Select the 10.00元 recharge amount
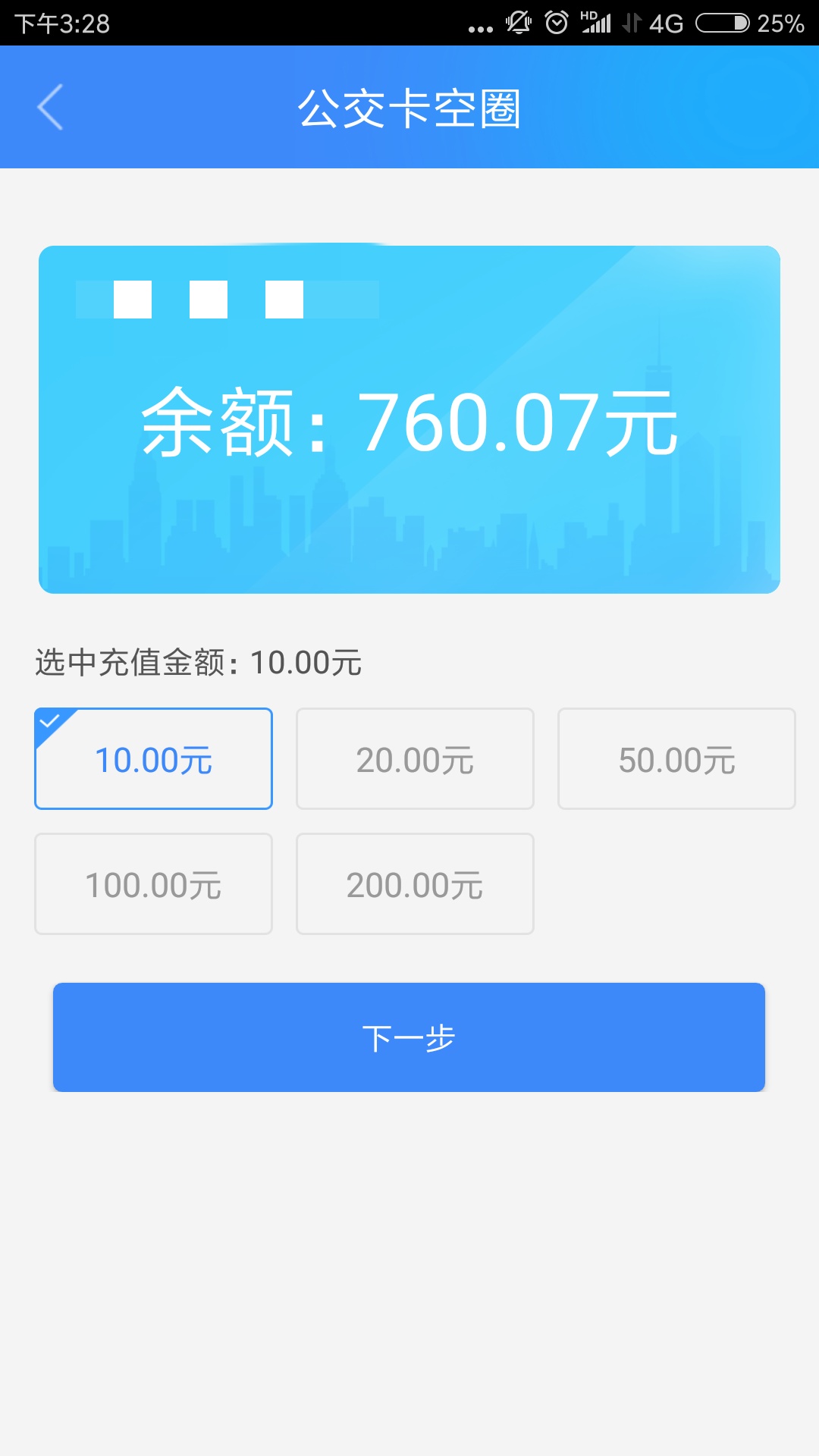This screenshot has width=819, height=1456. [153, 759]
